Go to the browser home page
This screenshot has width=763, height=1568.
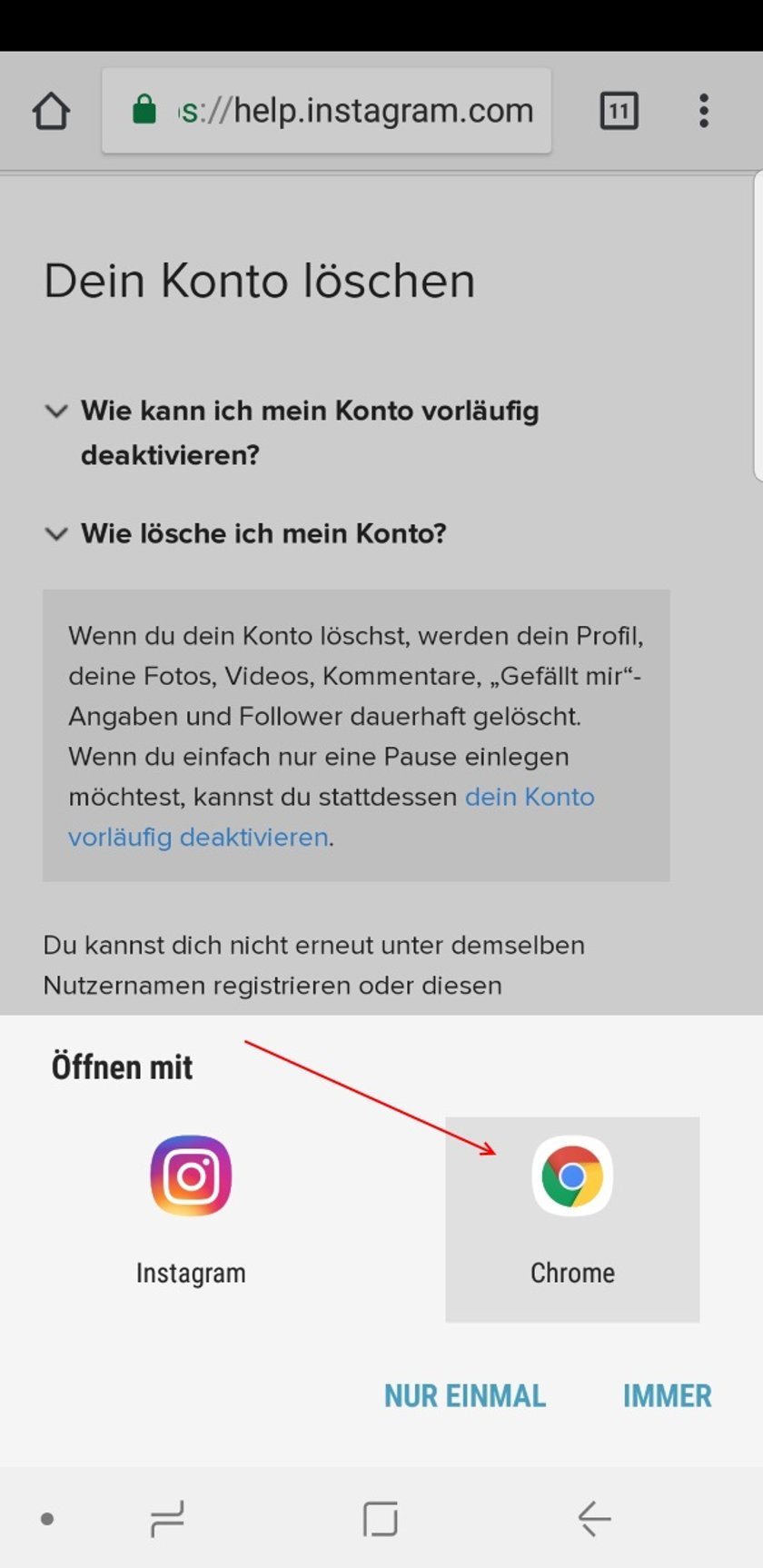pyautogui.click(x=51, y=112)
